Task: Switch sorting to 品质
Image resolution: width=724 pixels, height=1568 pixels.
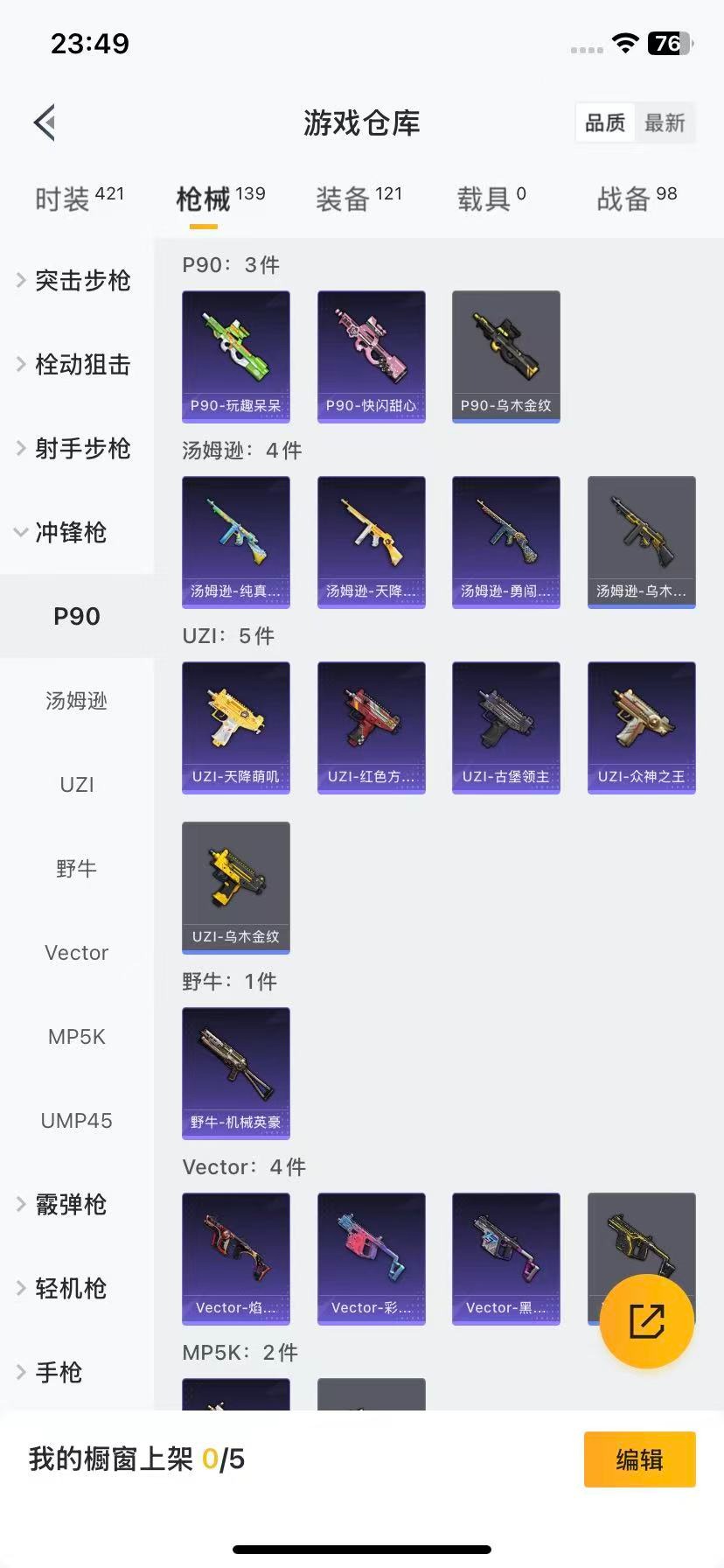Action: click(605, 123)
